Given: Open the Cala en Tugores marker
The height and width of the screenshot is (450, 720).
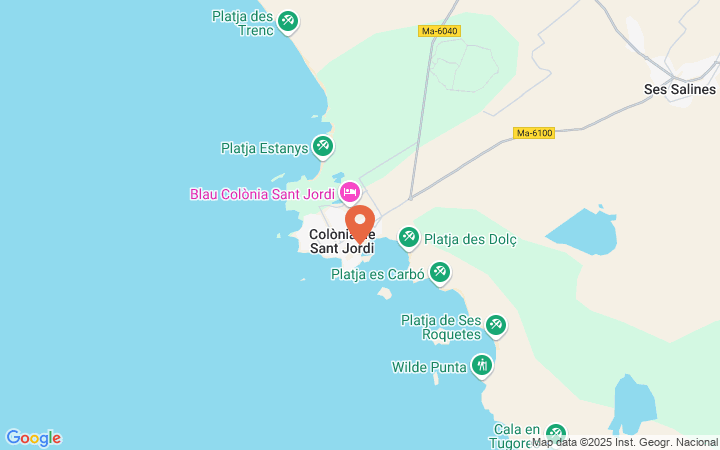Looking at the screenshot, I should pyautogui.click(x=555, y=435).
